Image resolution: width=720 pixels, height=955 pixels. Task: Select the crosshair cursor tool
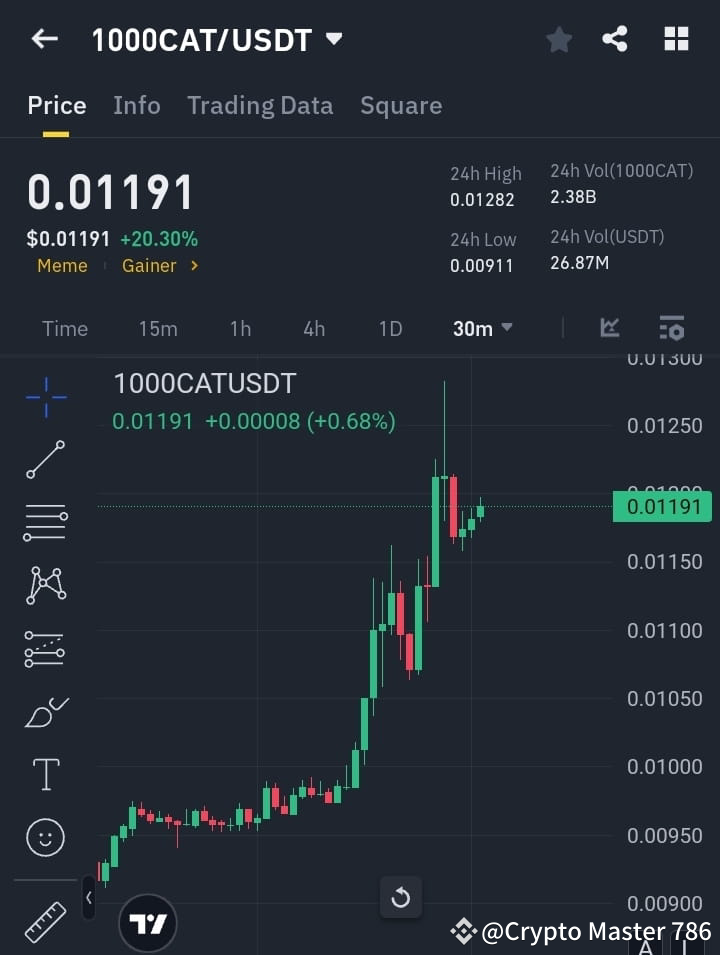45,398
